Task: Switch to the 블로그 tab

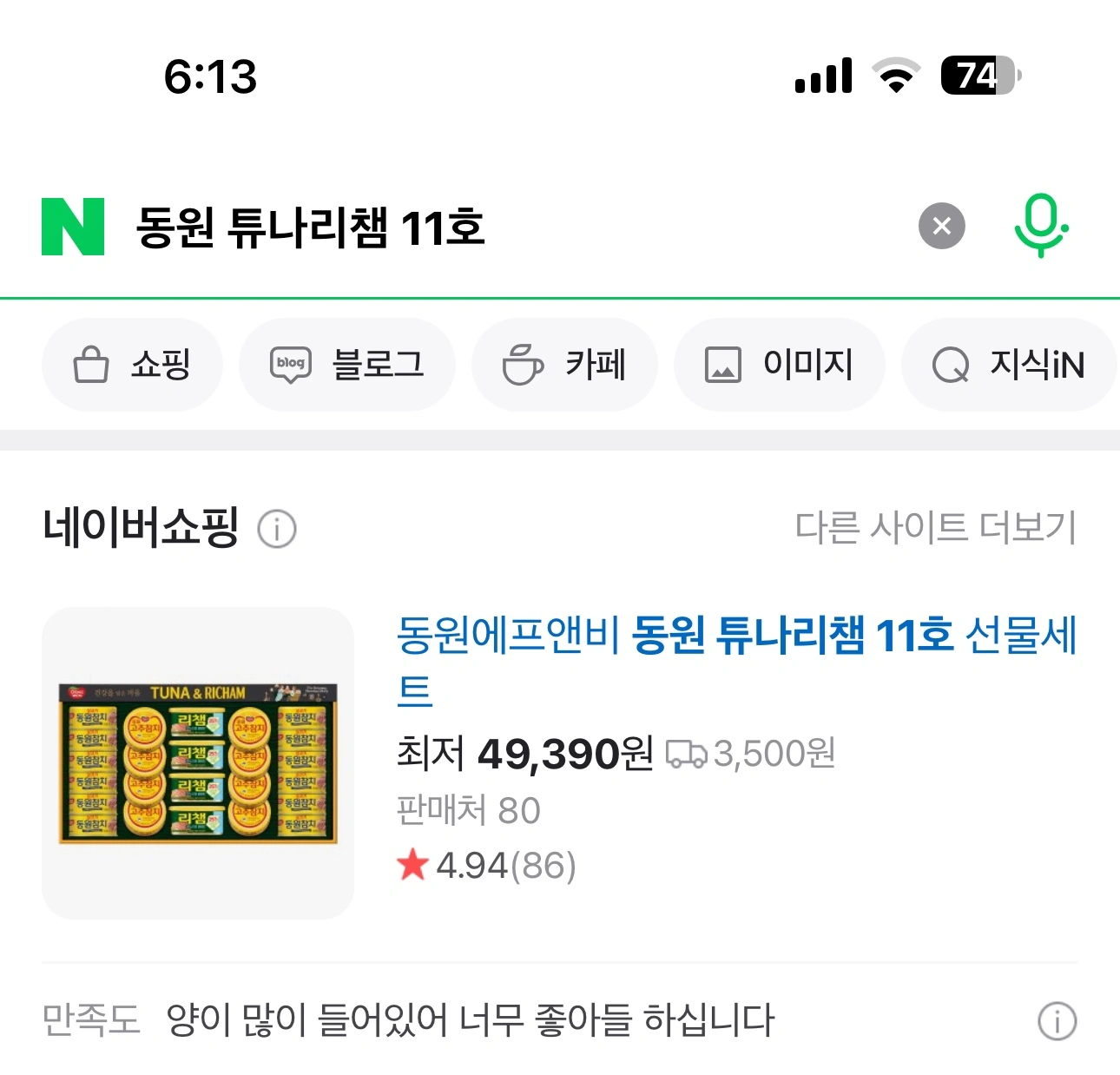Action: point(346,365)
